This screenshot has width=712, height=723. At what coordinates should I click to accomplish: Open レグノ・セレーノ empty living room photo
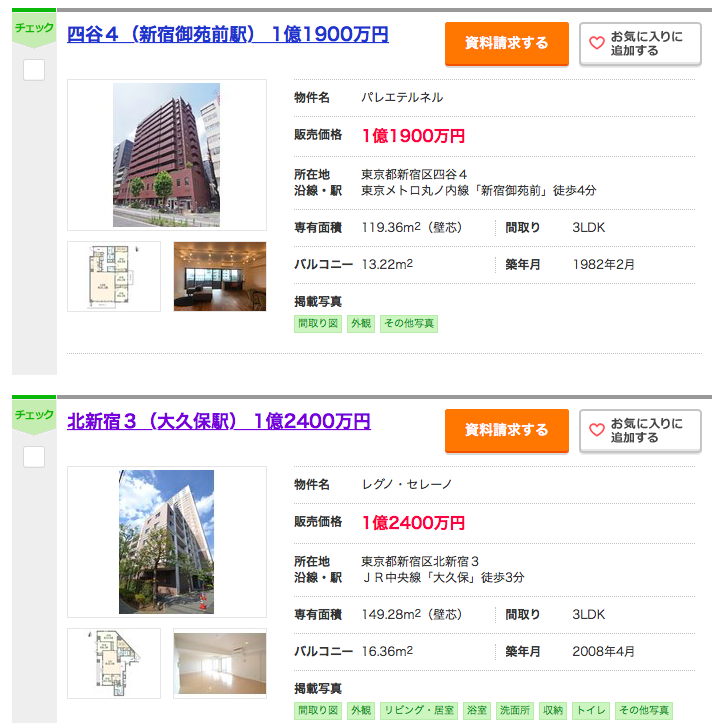[x=219, y=662]
